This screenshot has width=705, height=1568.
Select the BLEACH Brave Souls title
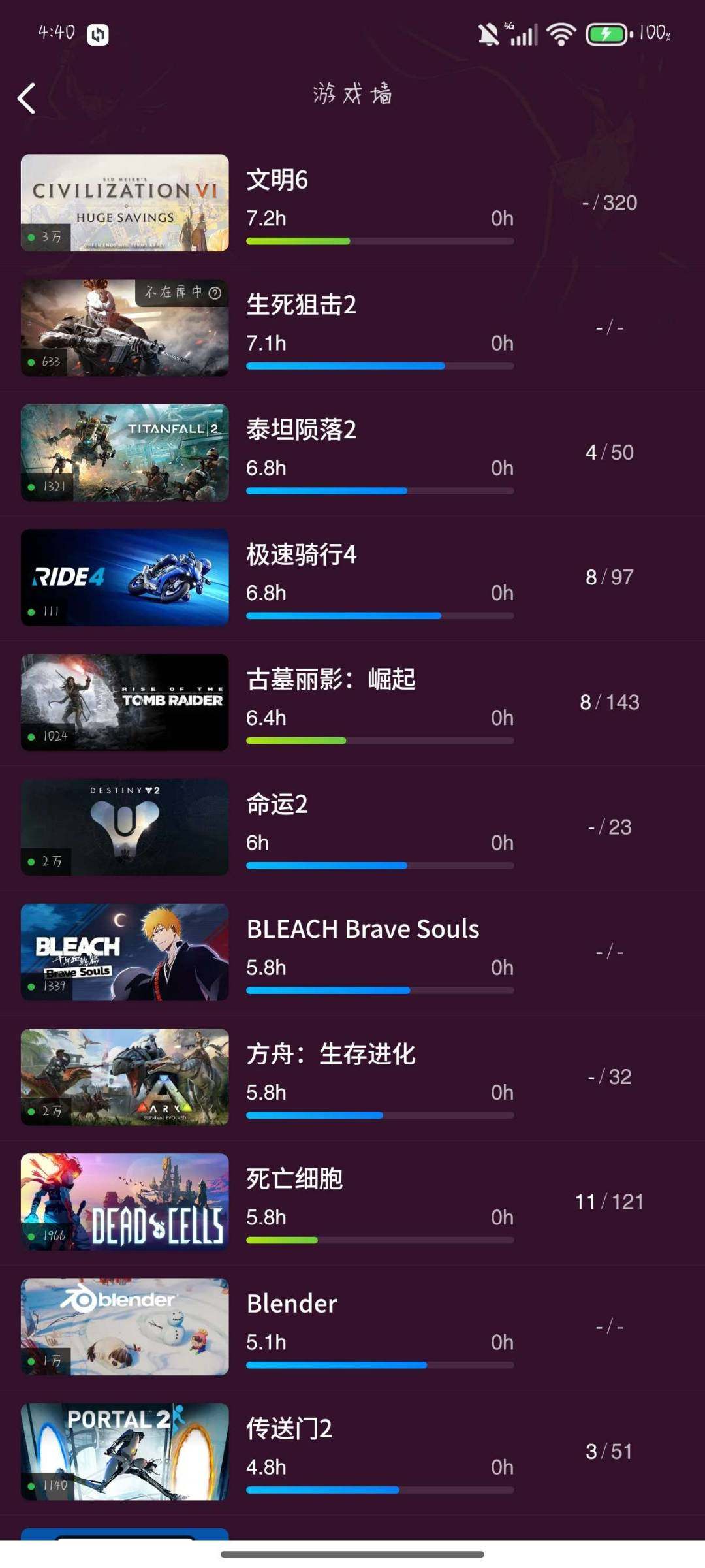pyautogui.click(x=363, y=929)
